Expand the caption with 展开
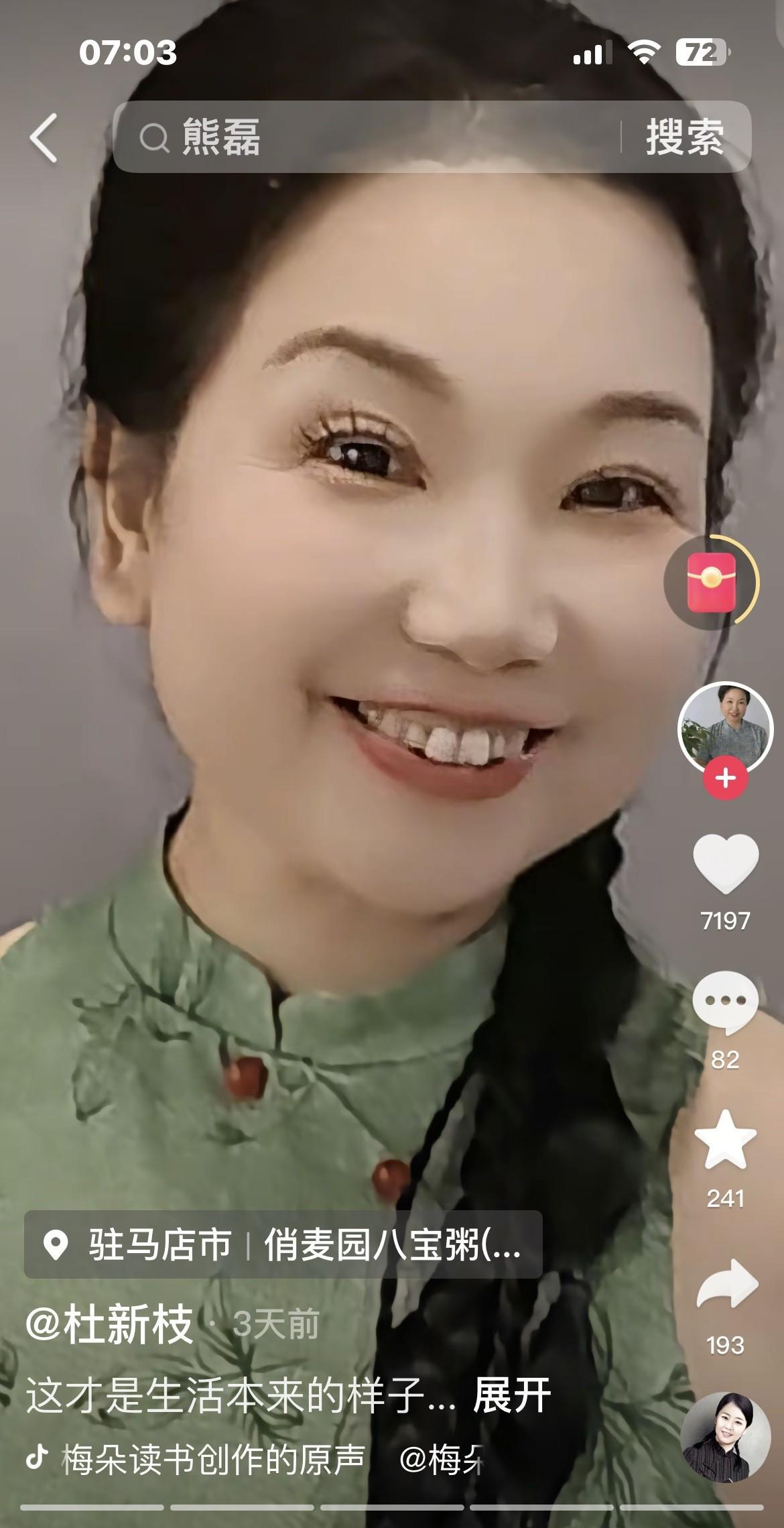784x1528 pixels. click(x=512, y=1395)
